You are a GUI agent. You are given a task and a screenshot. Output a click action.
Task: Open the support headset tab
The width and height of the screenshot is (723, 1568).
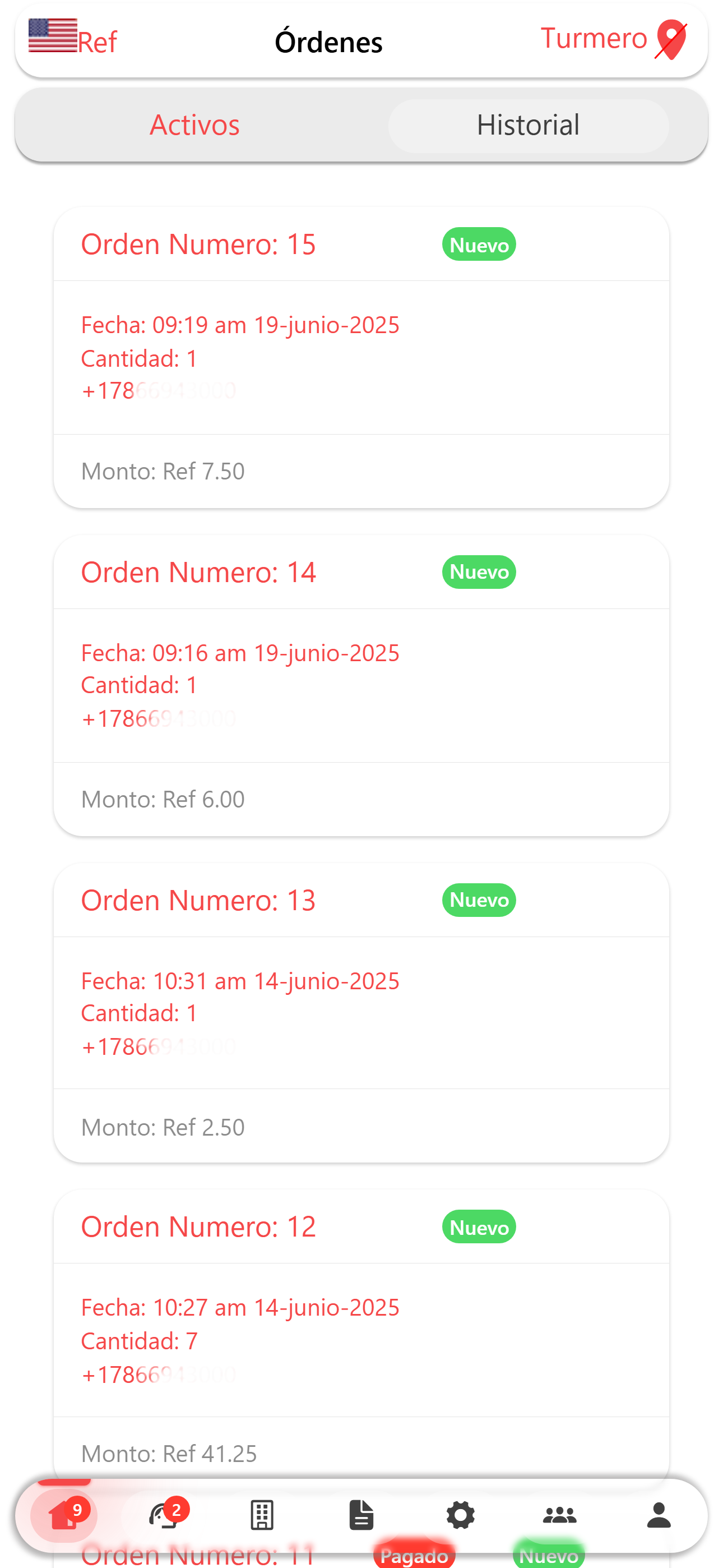click(164, 1515)
